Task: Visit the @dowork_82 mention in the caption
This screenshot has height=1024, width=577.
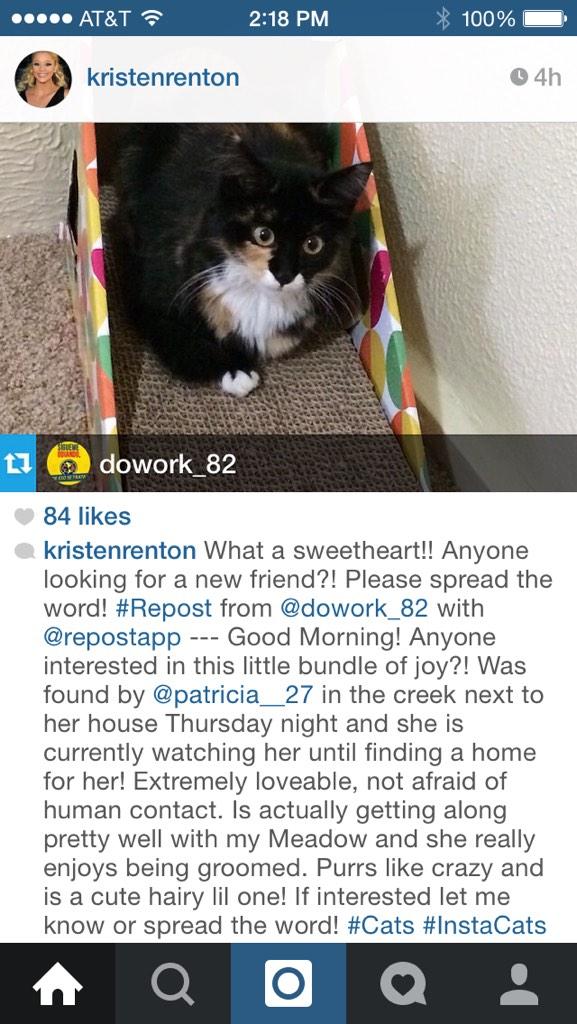Action: pyautogui.click(x=354, y=609)
